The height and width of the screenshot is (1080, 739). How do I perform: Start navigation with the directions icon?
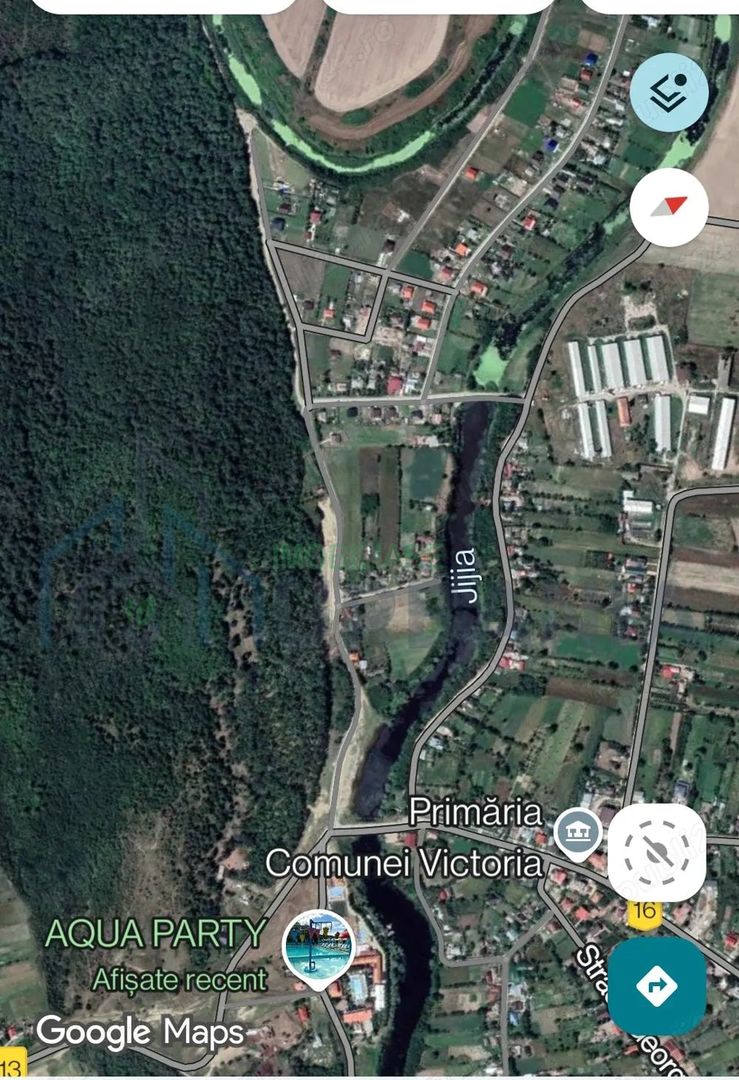657,986
